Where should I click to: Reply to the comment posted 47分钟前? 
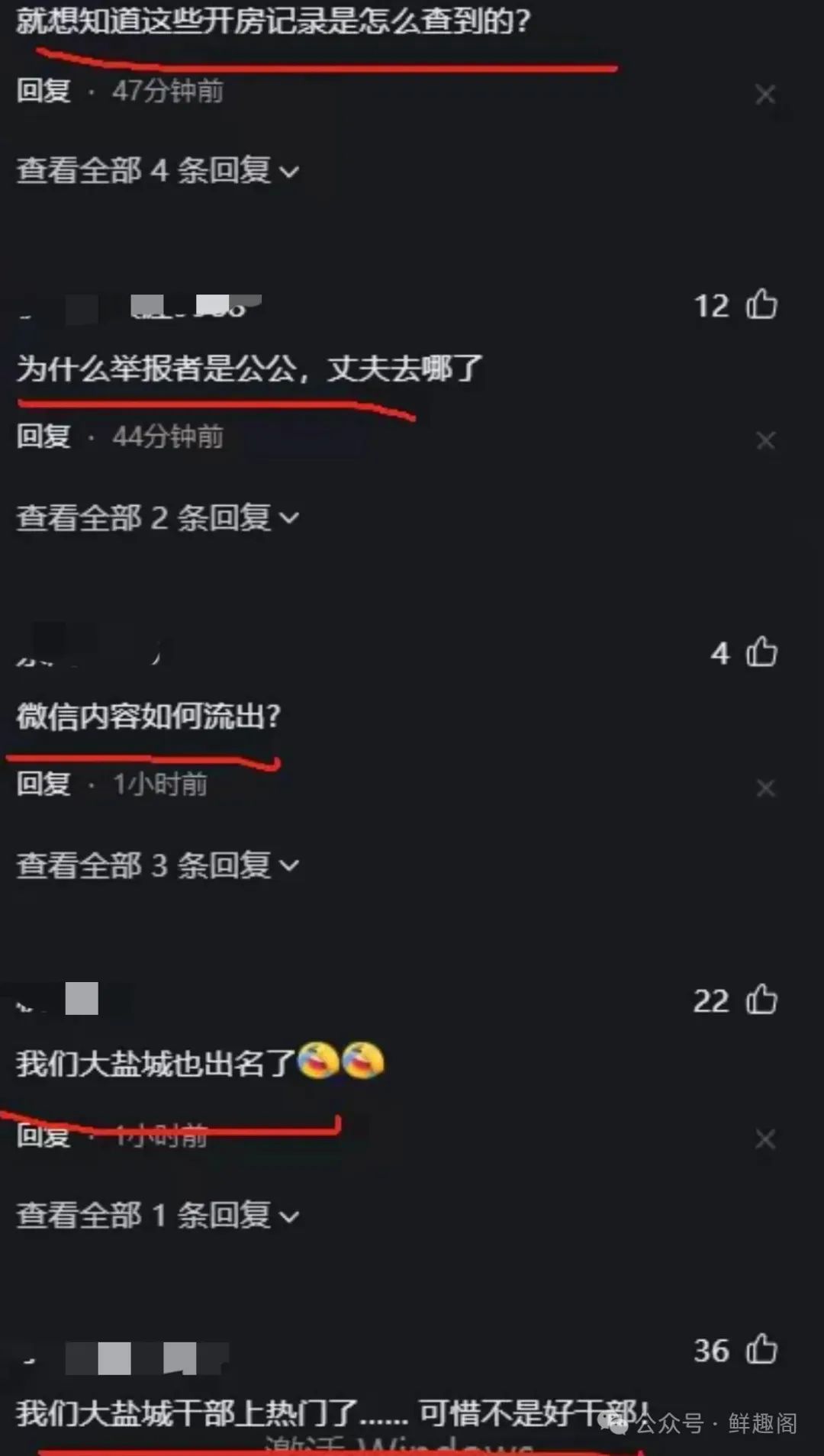pyautogui.click(x=43, y=92)
